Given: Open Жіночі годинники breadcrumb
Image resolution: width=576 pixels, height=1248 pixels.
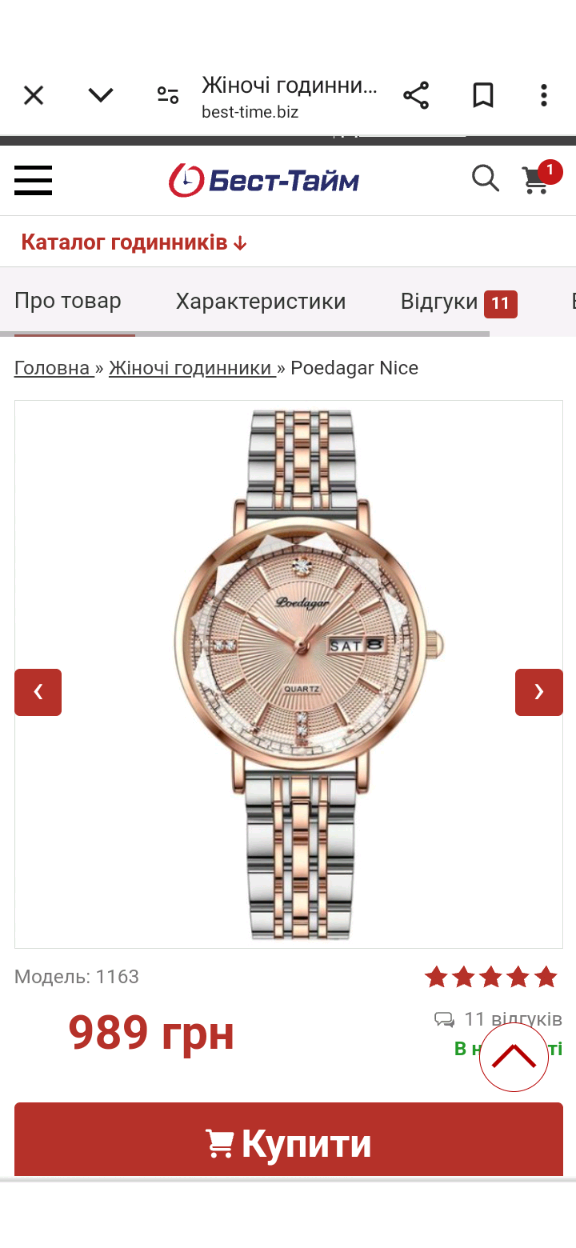Looking at the screenshot, I should [x=190, y=368].
